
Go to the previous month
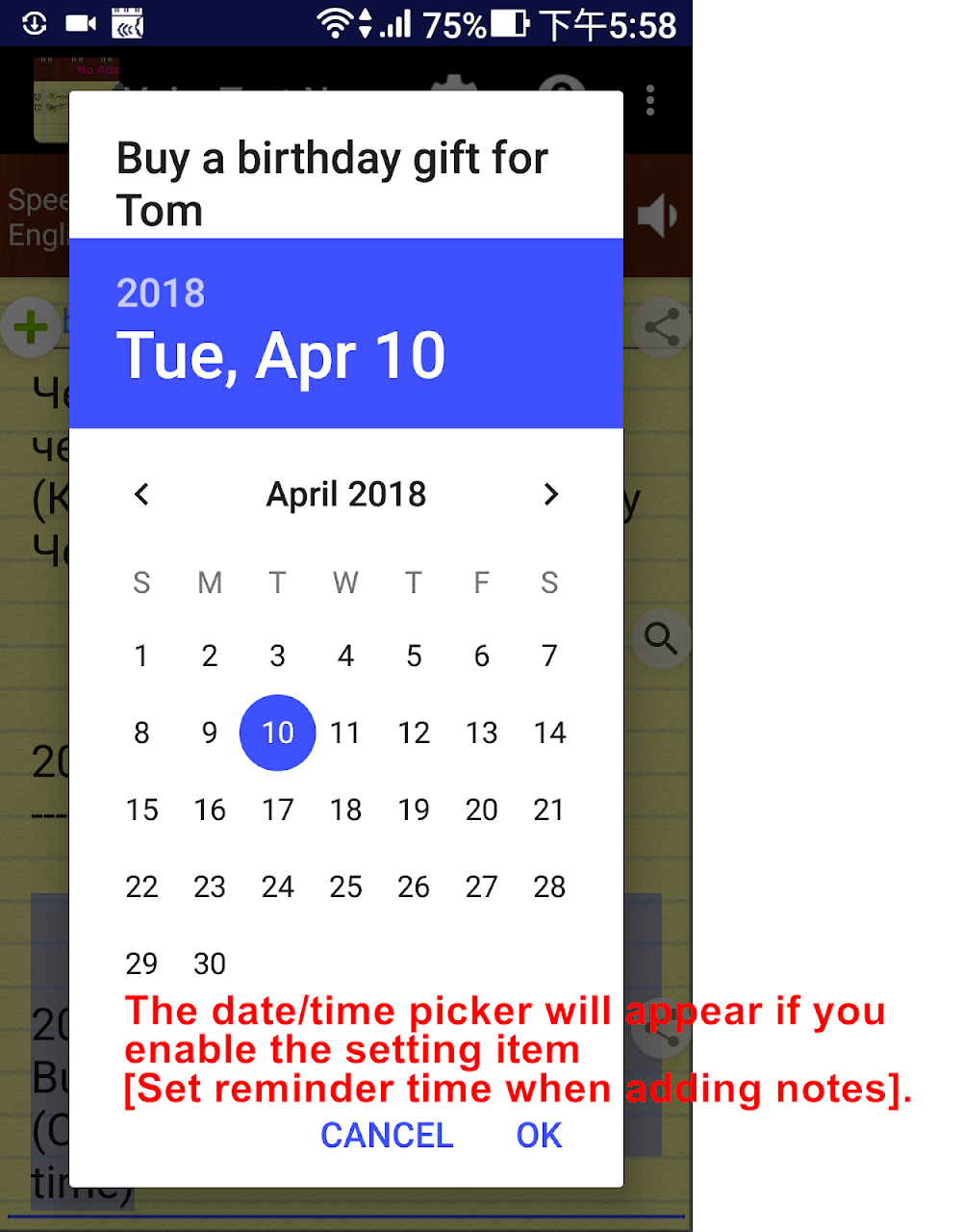tap(142, 495)
